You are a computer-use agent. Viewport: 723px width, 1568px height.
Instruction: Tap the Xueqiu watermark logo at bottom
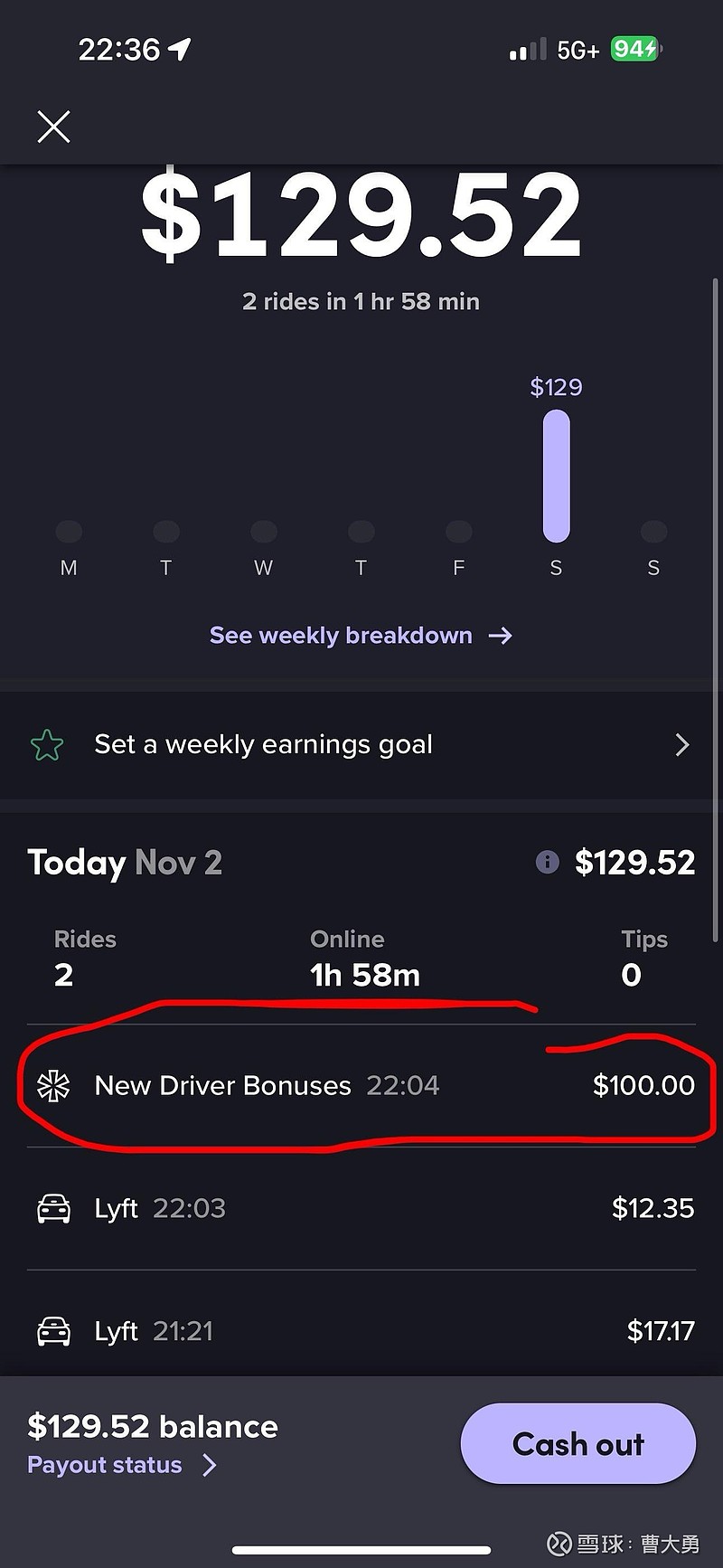[x=559, y=1543]
